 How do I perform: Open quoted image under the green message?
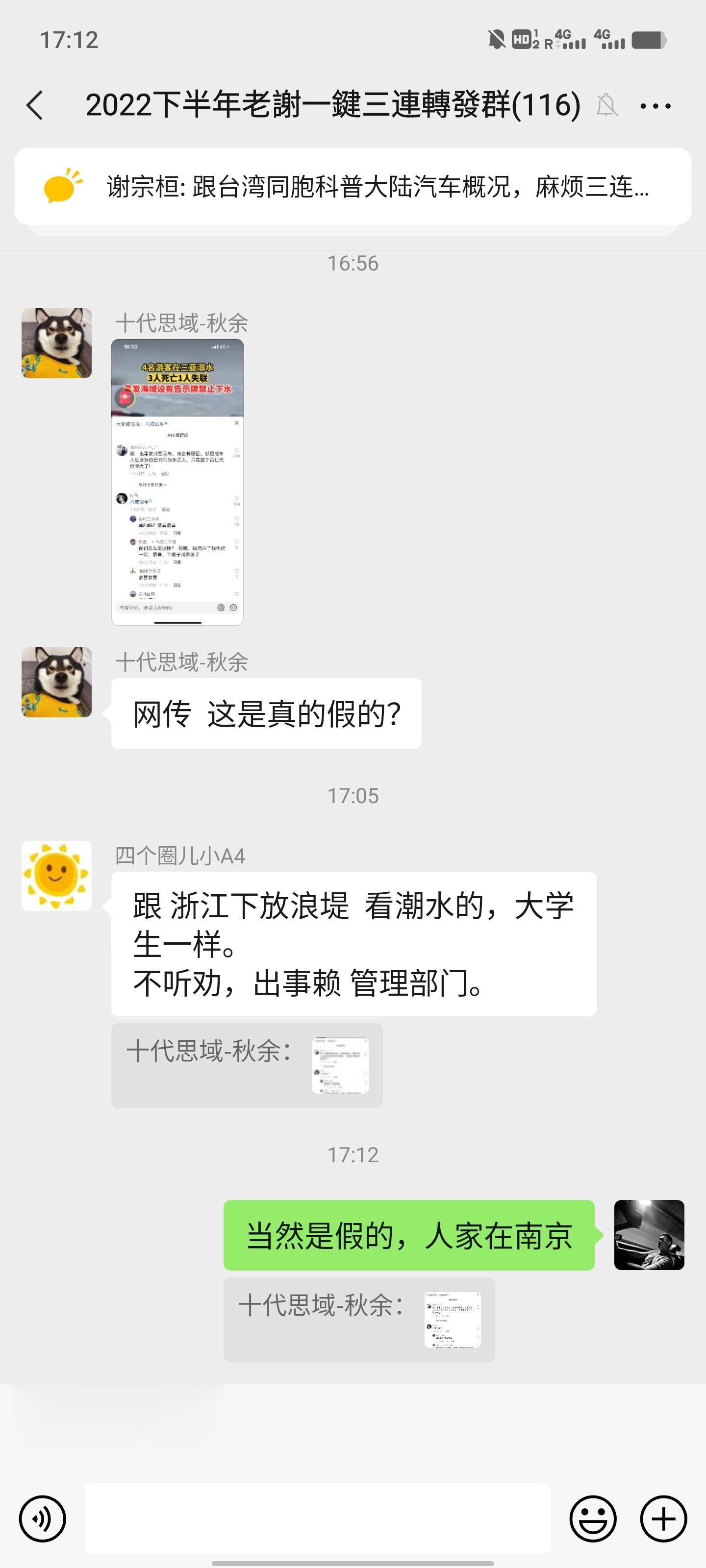click(x=452, y=1320)
